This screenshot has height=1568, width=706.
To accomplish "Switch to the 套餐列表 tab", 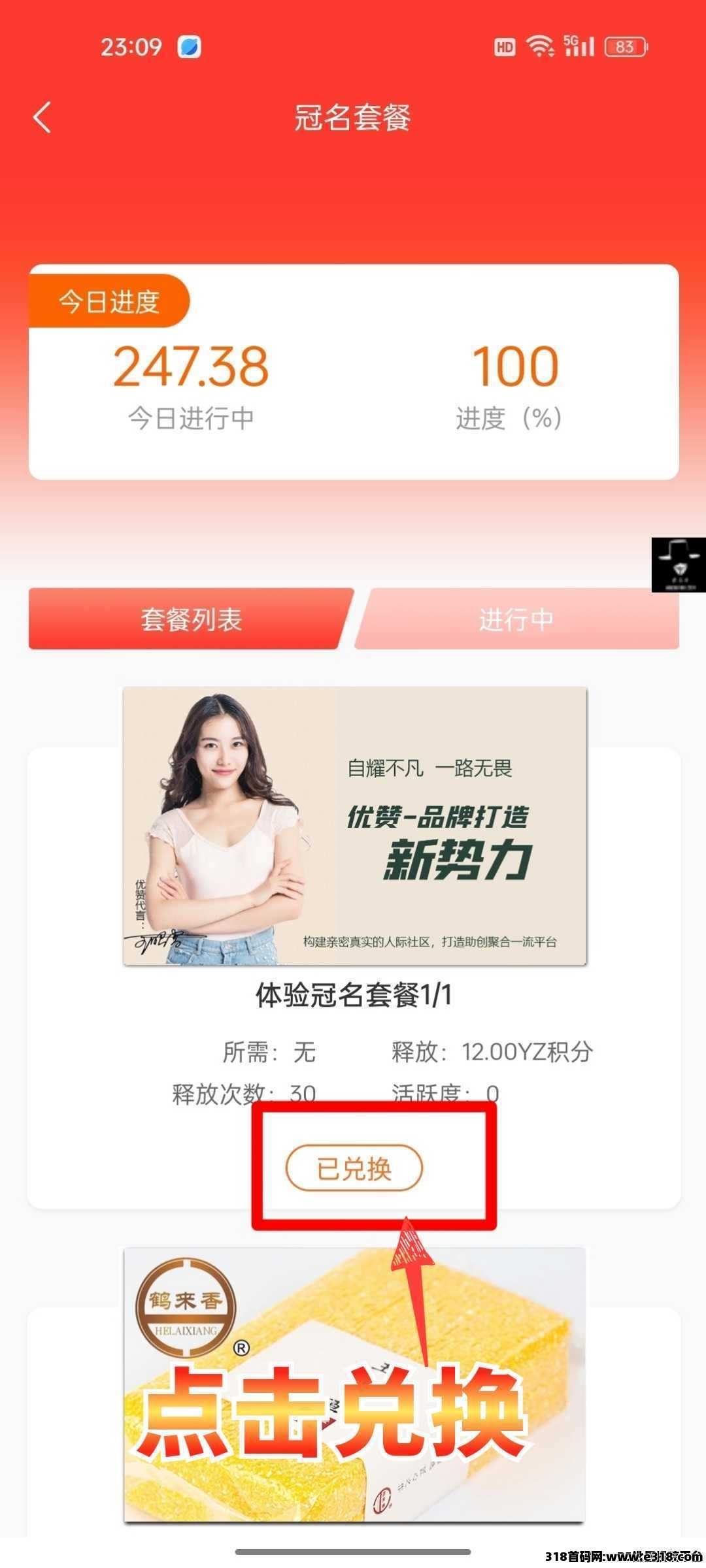I will pyautogui.click(x=190, y=619).
